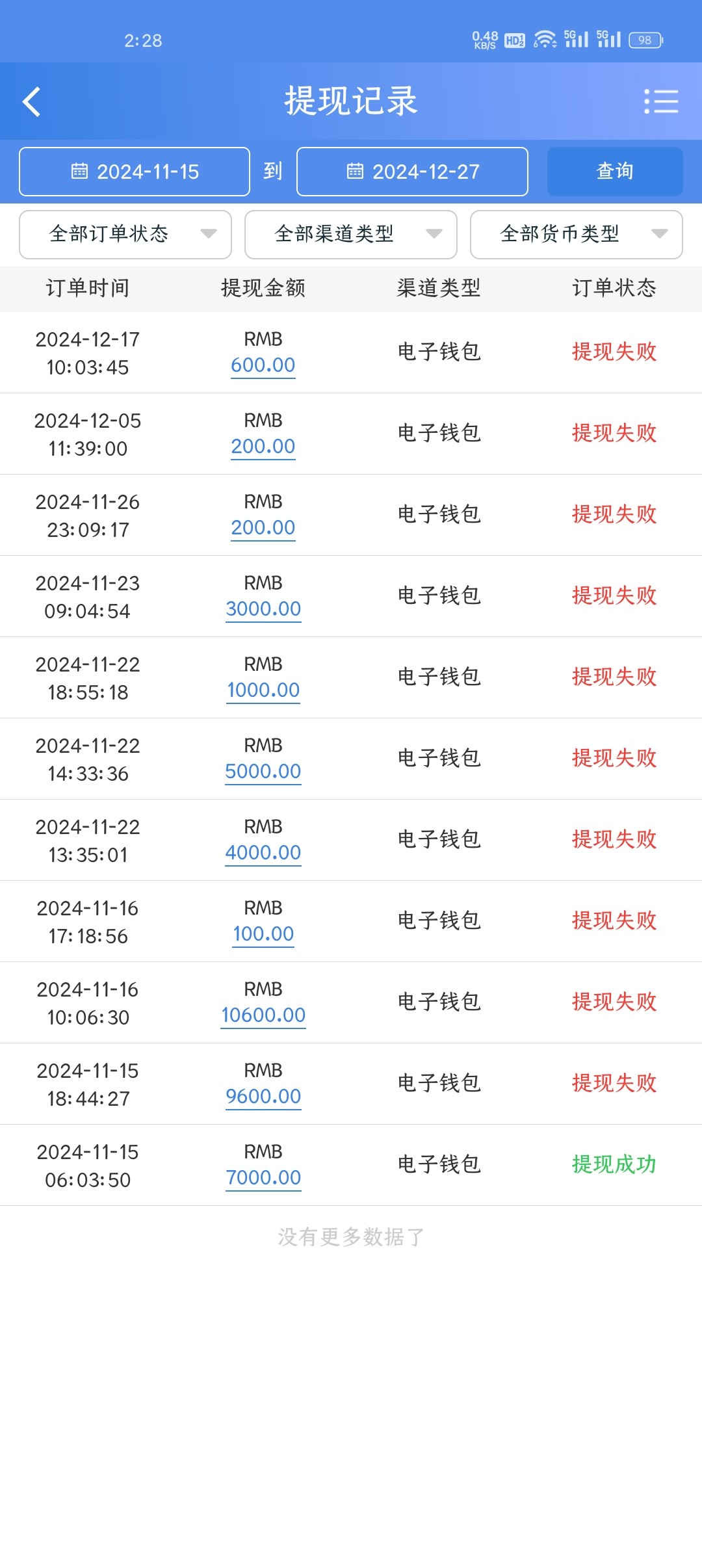This screenshot has height=1568, width=702.
Task: Open the 4000.00 withdrawal amount link
Action: point(263,853)
